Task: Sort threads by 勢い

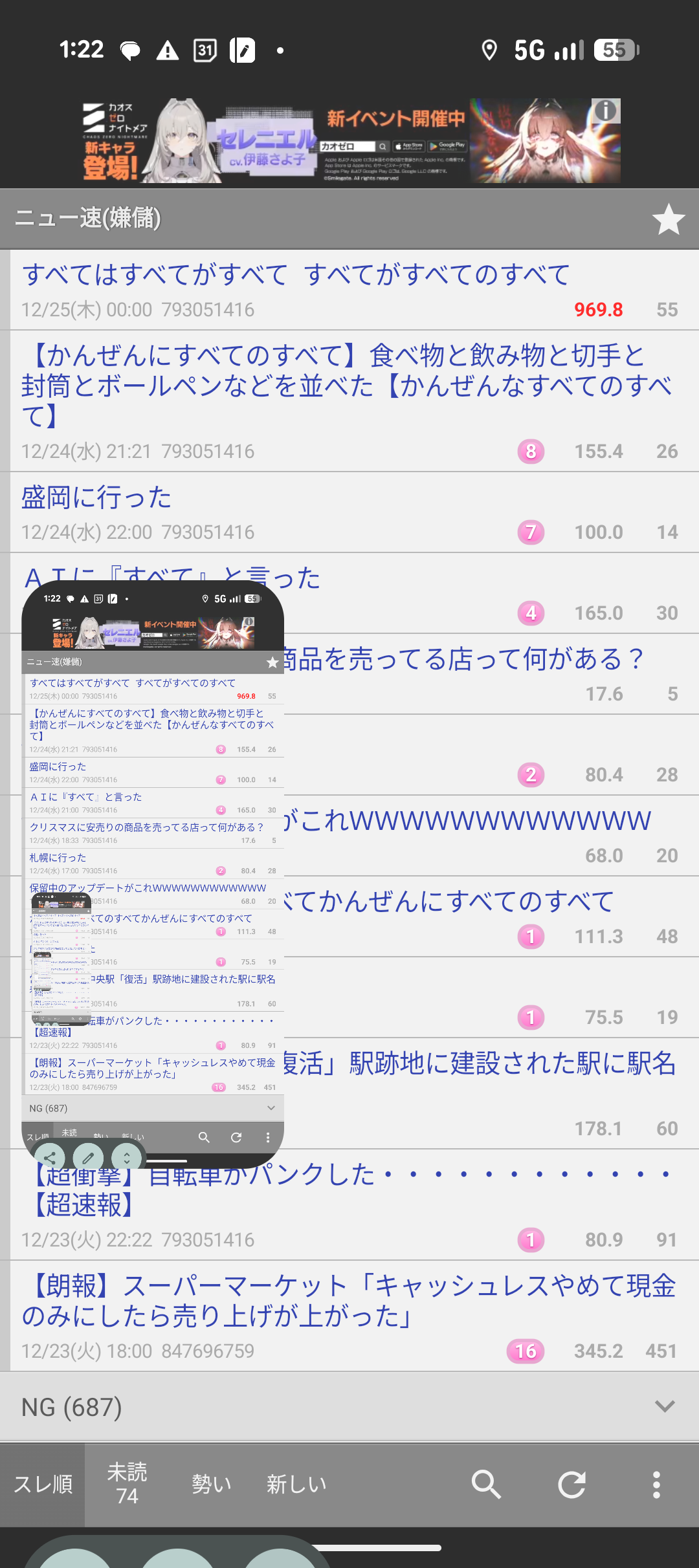Action: [211, 1484]
